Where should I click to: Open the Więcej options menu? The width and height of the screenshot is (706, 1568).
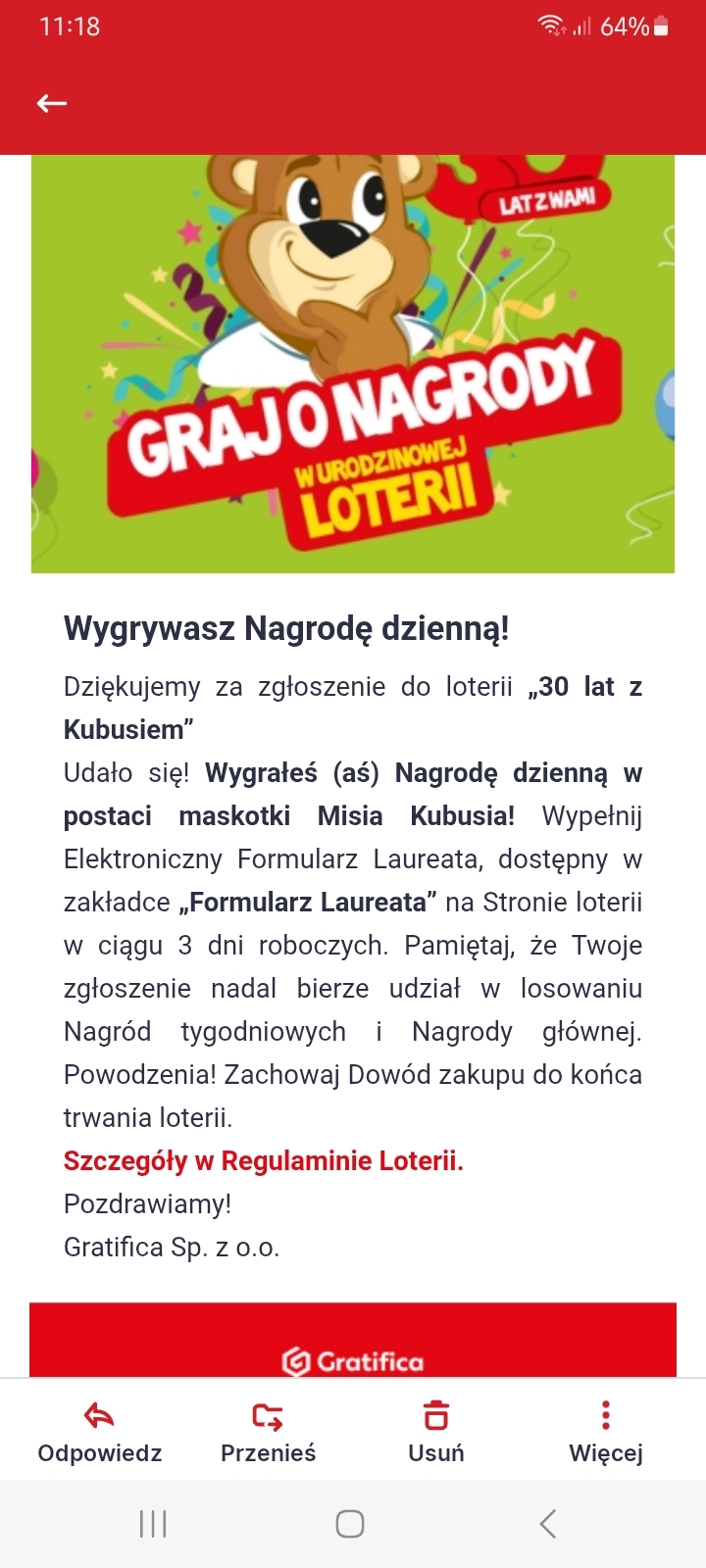point(605,1431)
